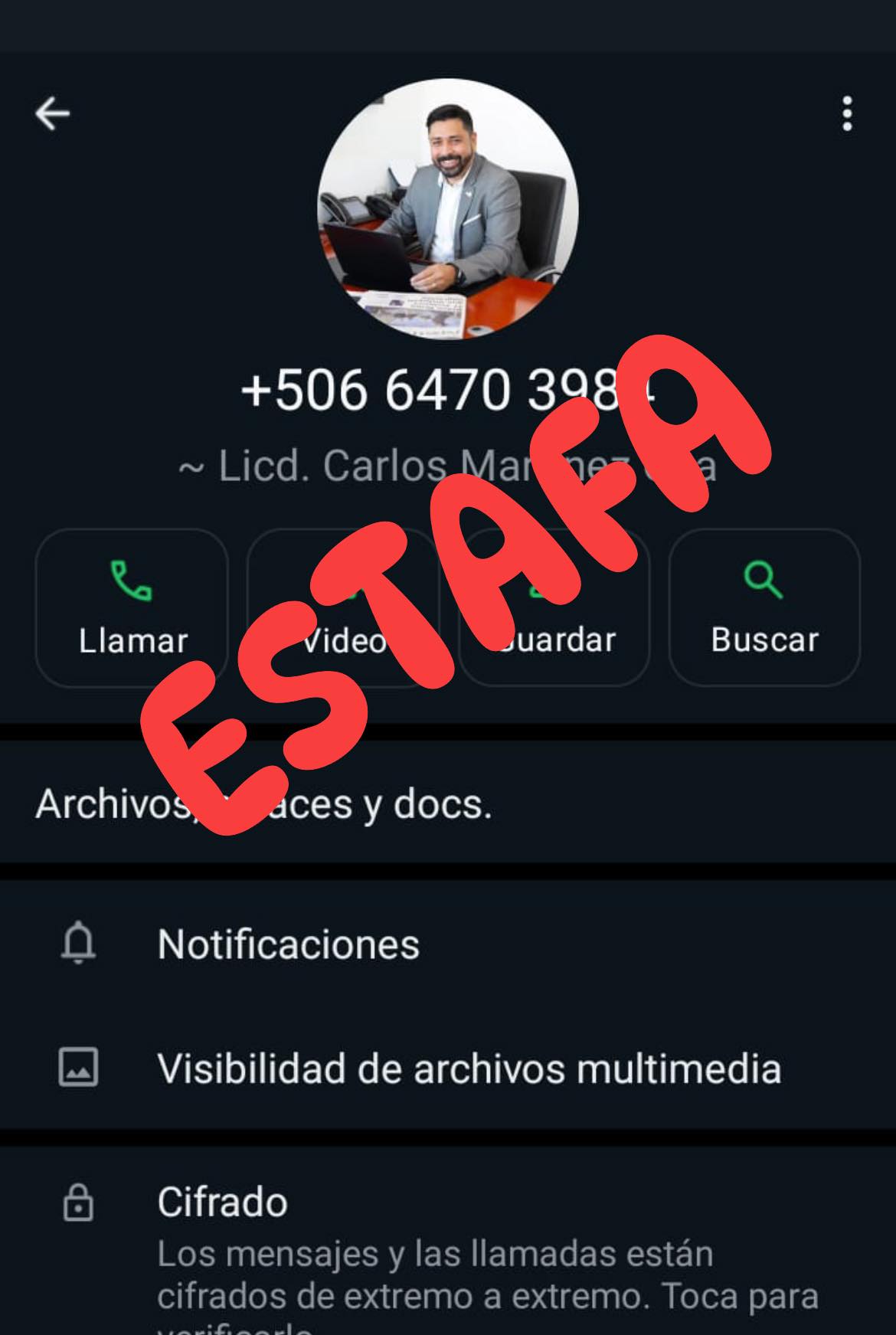
Task: Tap Buscar to search the chat
Action: point(764,607)
